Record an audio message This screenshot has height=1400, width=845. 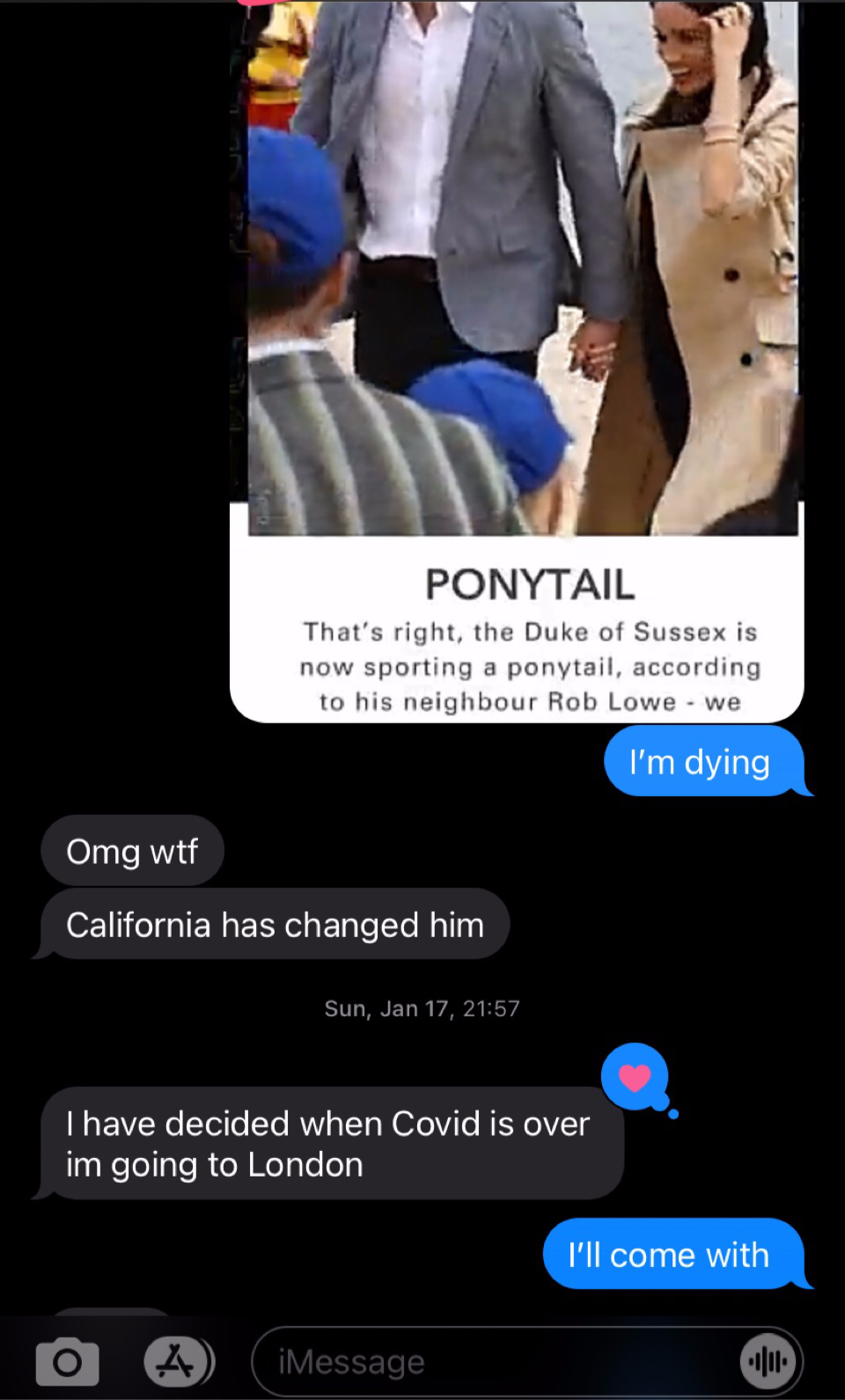[768, 1362]
